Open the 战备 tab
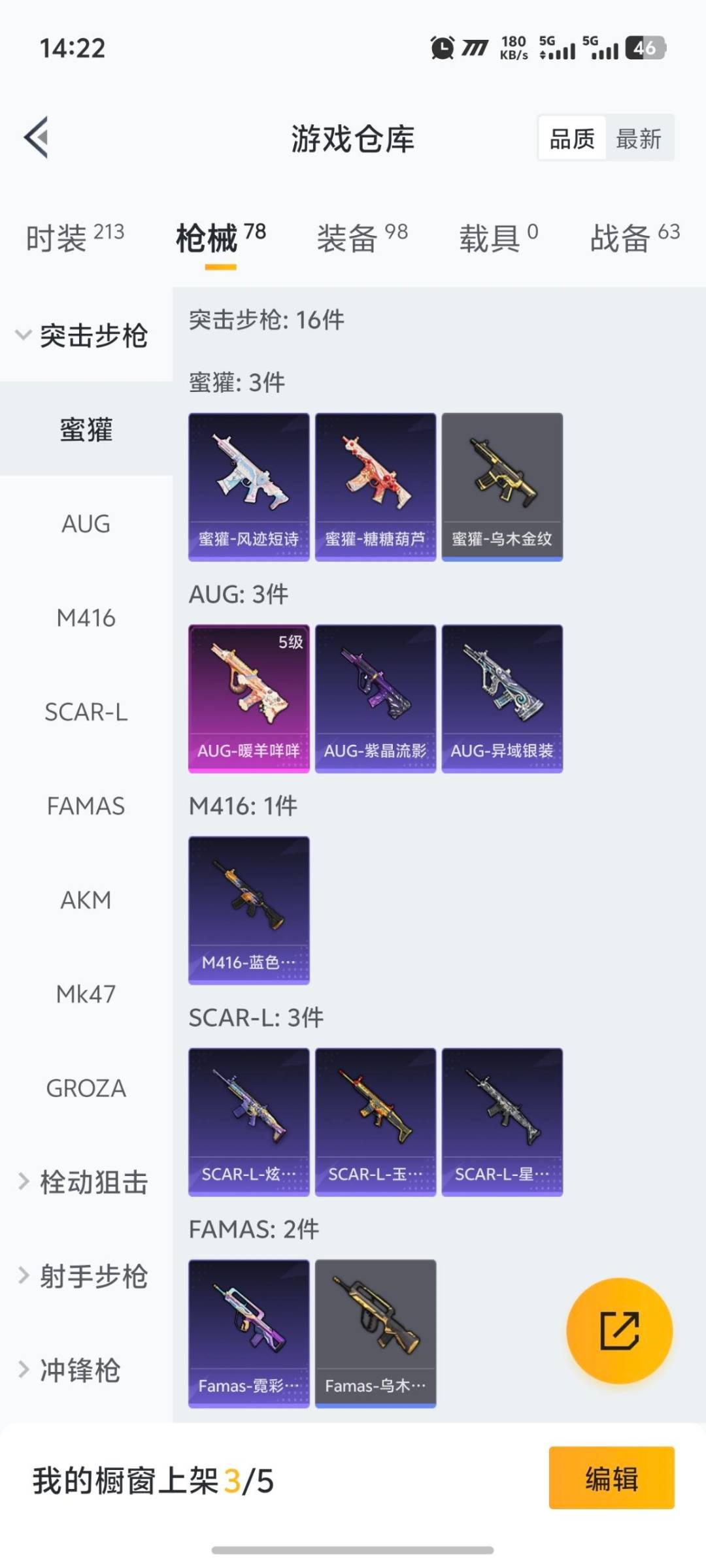Screen dimensions: 706x1568 634,238
